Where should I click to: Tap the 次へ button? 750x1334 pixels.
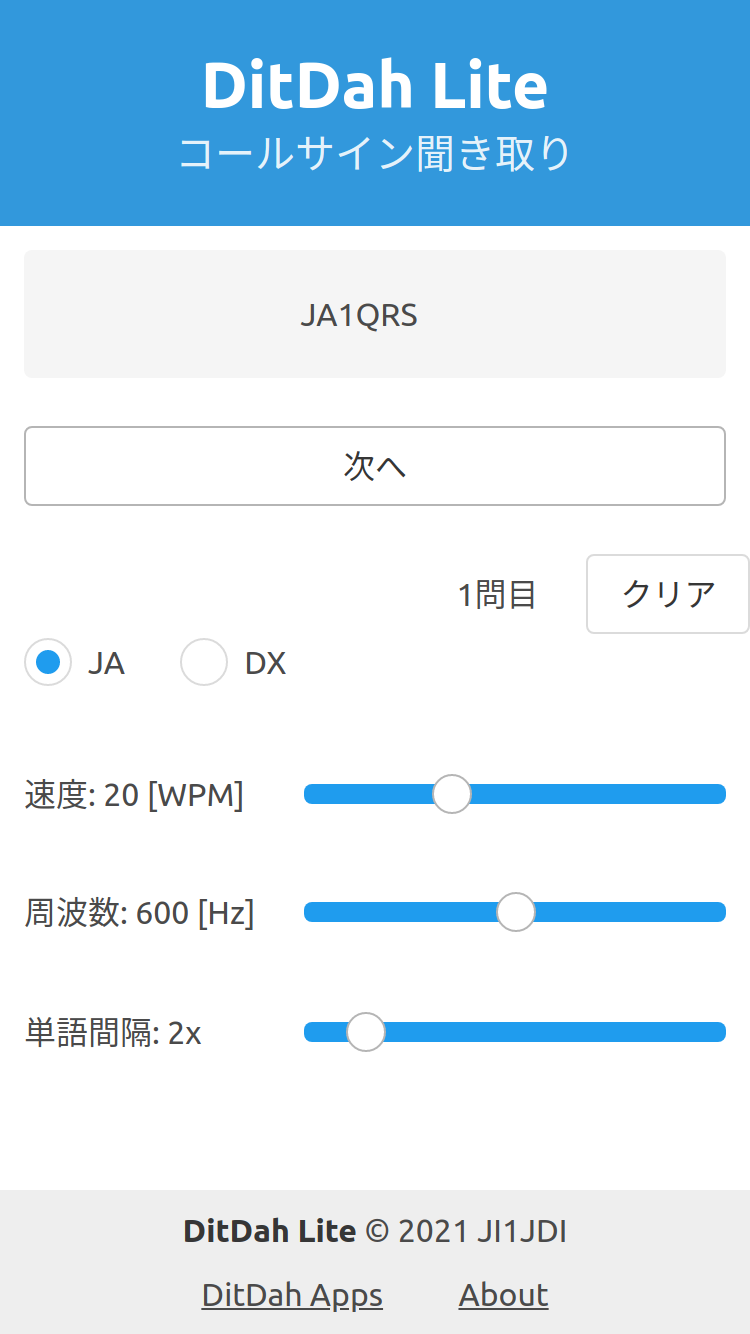[374, 466]
